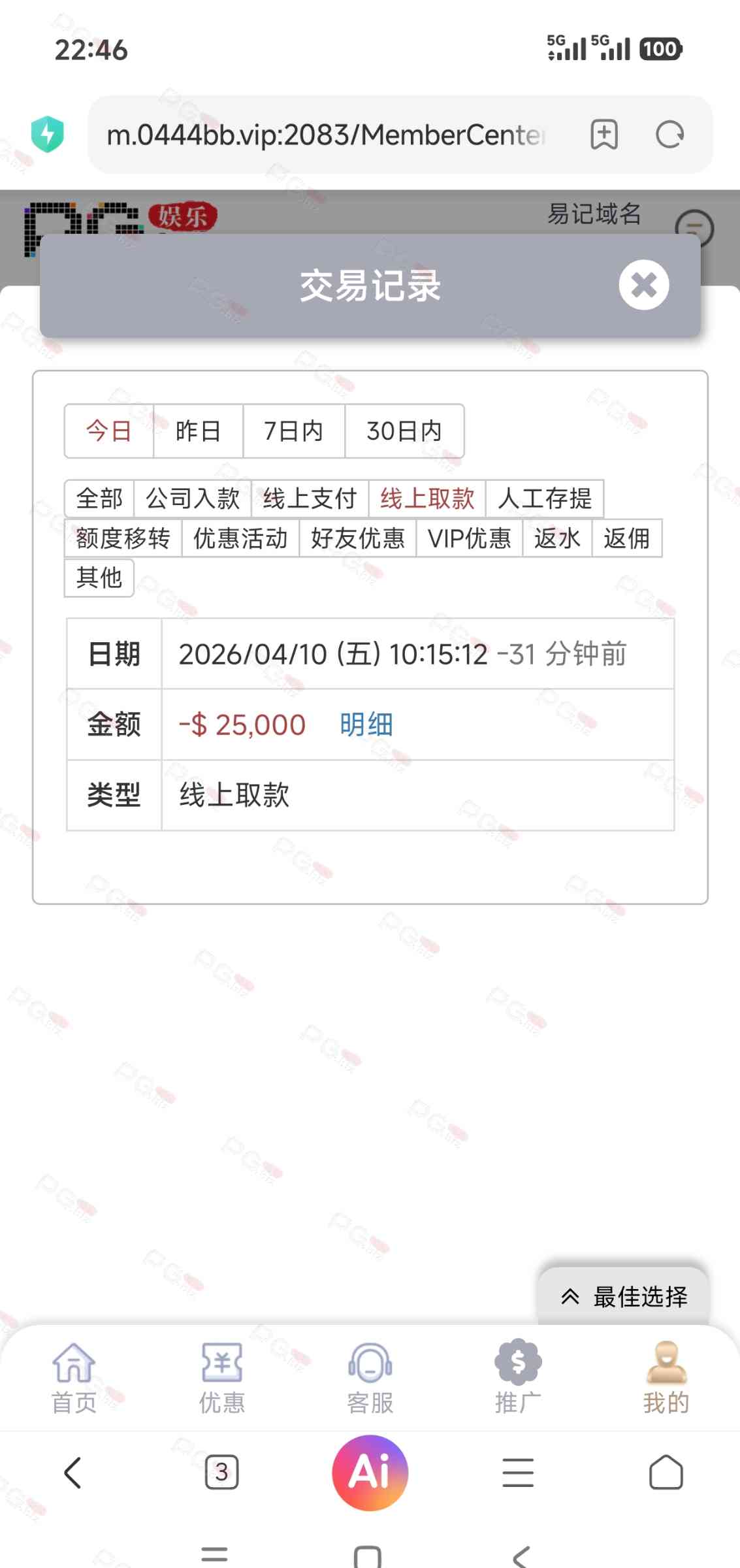Switch to the 7日内 date range
This screenshot has height=1568, width=740.
click(293, 431)
